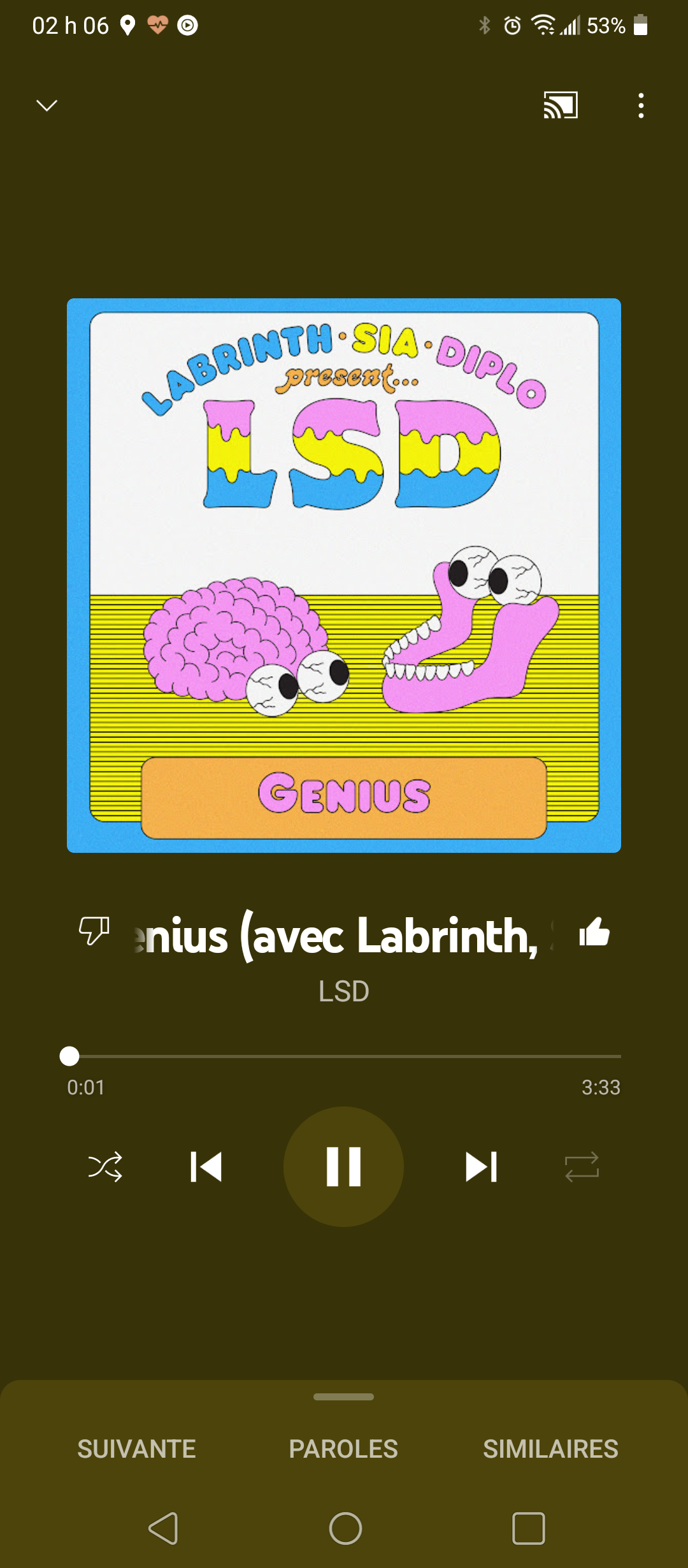688x1568 pixels.
Task: Toggle shuffle playback
Action: pos(106,1167)
